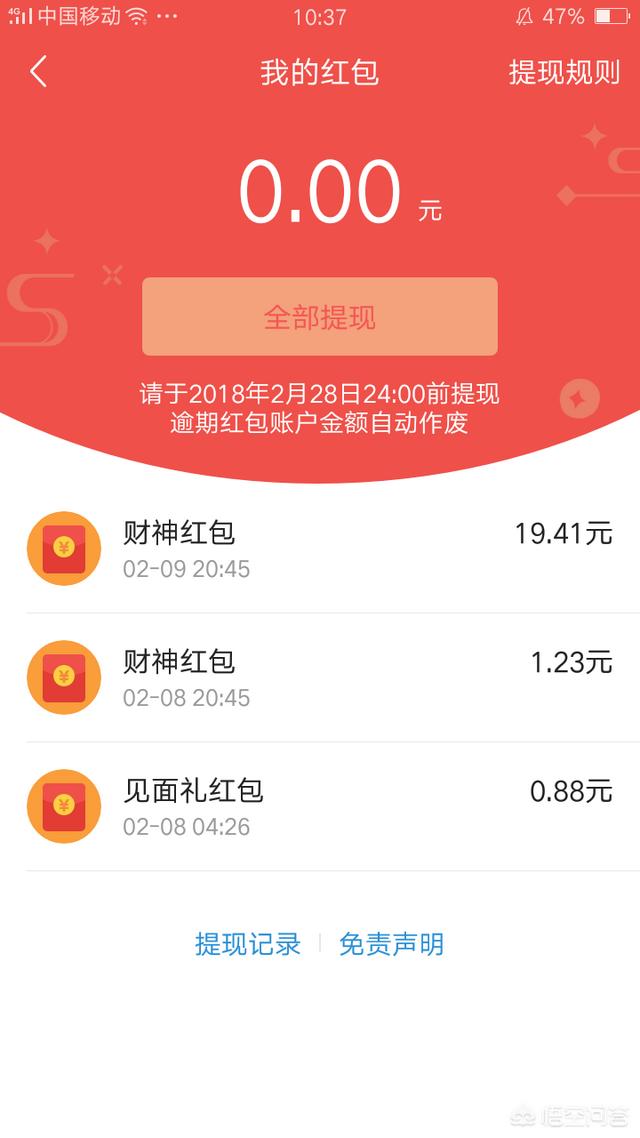640x1138 pixels.
Task: Read the 免责声明 disclaimer
Action: pos(391,944)
